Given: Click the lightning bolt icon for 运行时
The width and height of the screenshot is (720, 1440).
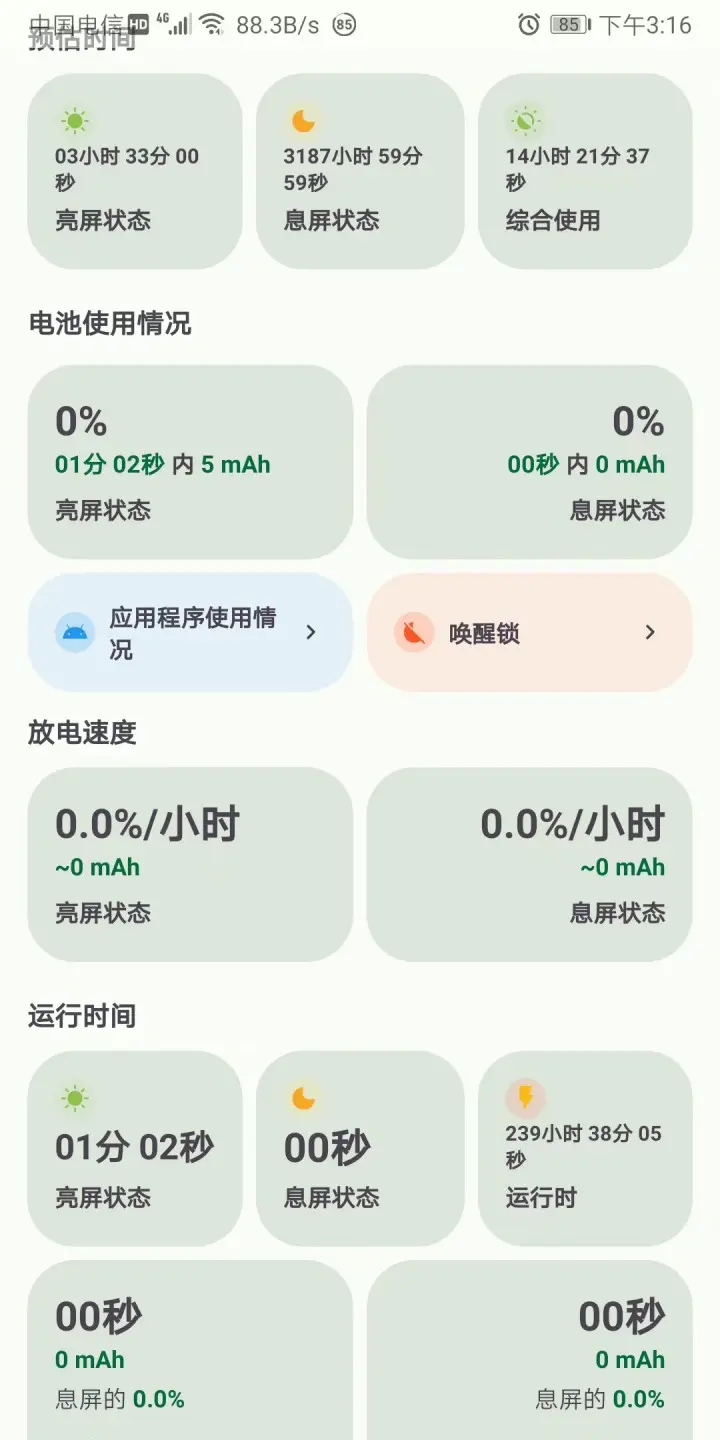Looking at the screenshot, I should (525, 1097).
